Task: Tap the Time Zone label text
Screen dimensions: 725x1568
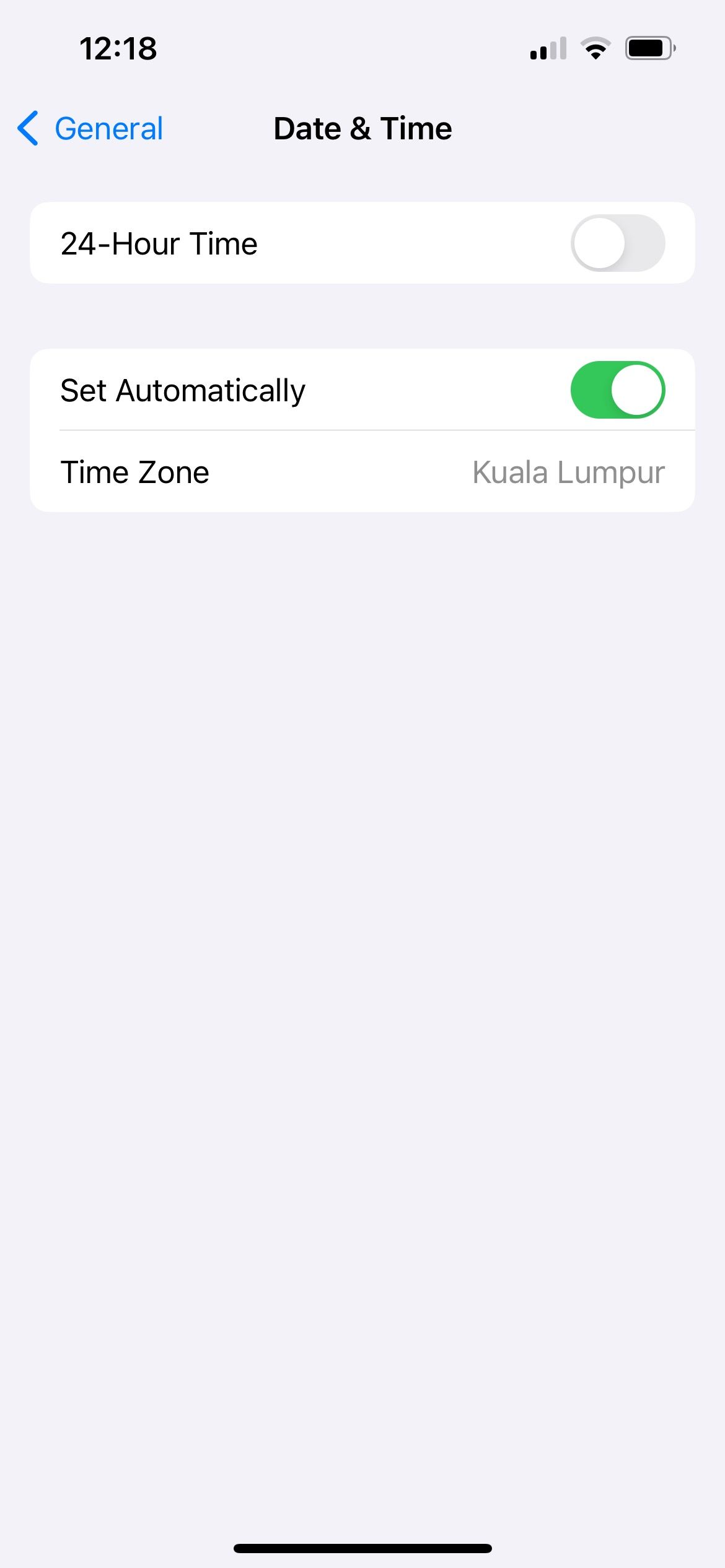Action: pyautogui.click(x=134, y=471)
